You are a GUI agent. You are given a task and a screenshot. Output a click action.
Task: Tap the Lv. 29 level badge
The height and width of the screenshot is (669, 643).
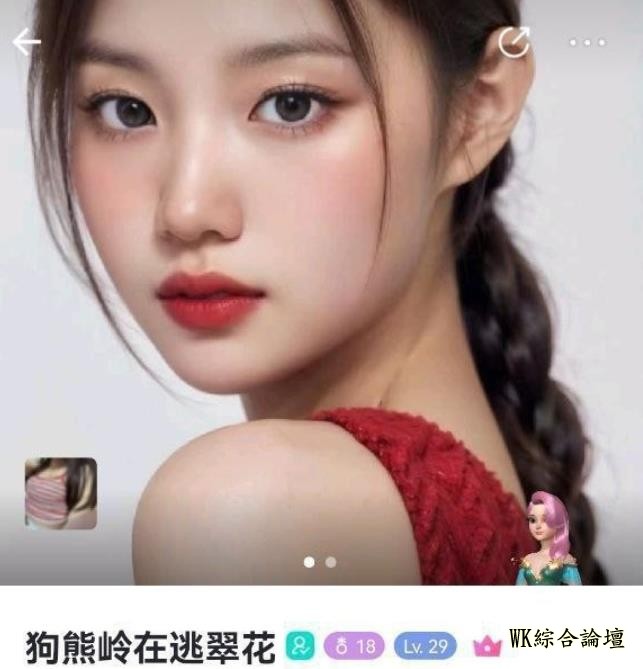[425, 646]
